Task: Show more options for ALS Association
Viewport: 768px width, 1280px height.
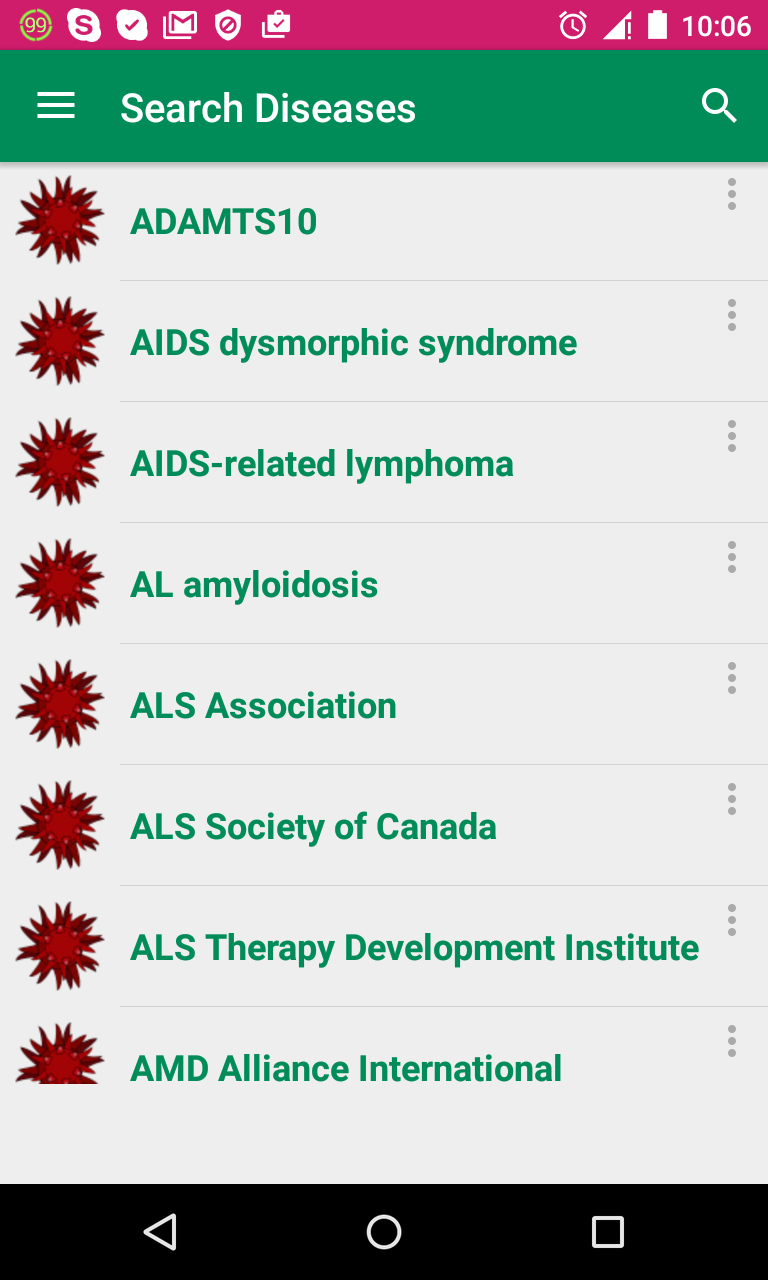Action: (732, 678)
